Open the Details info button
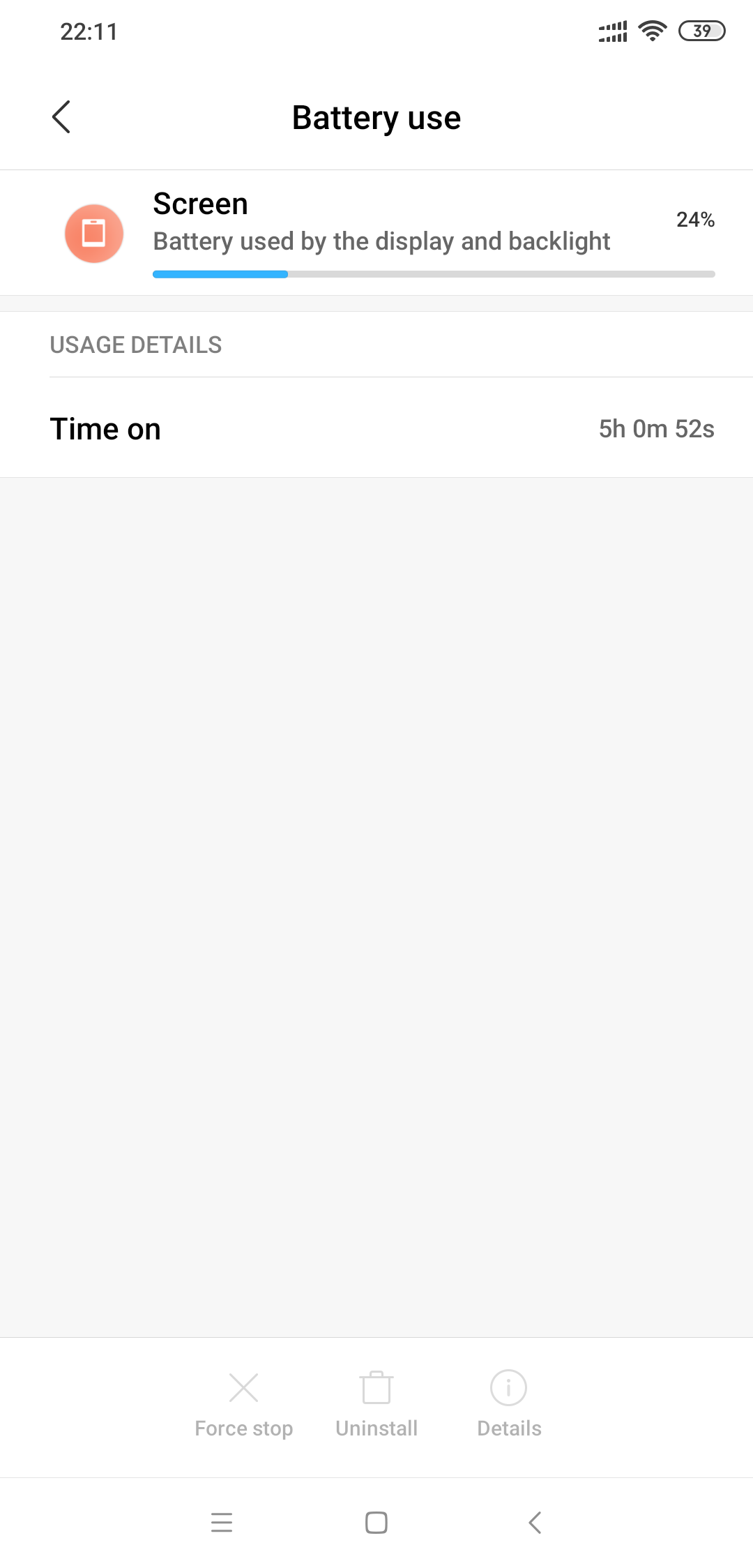 (x=509, y=1403)
